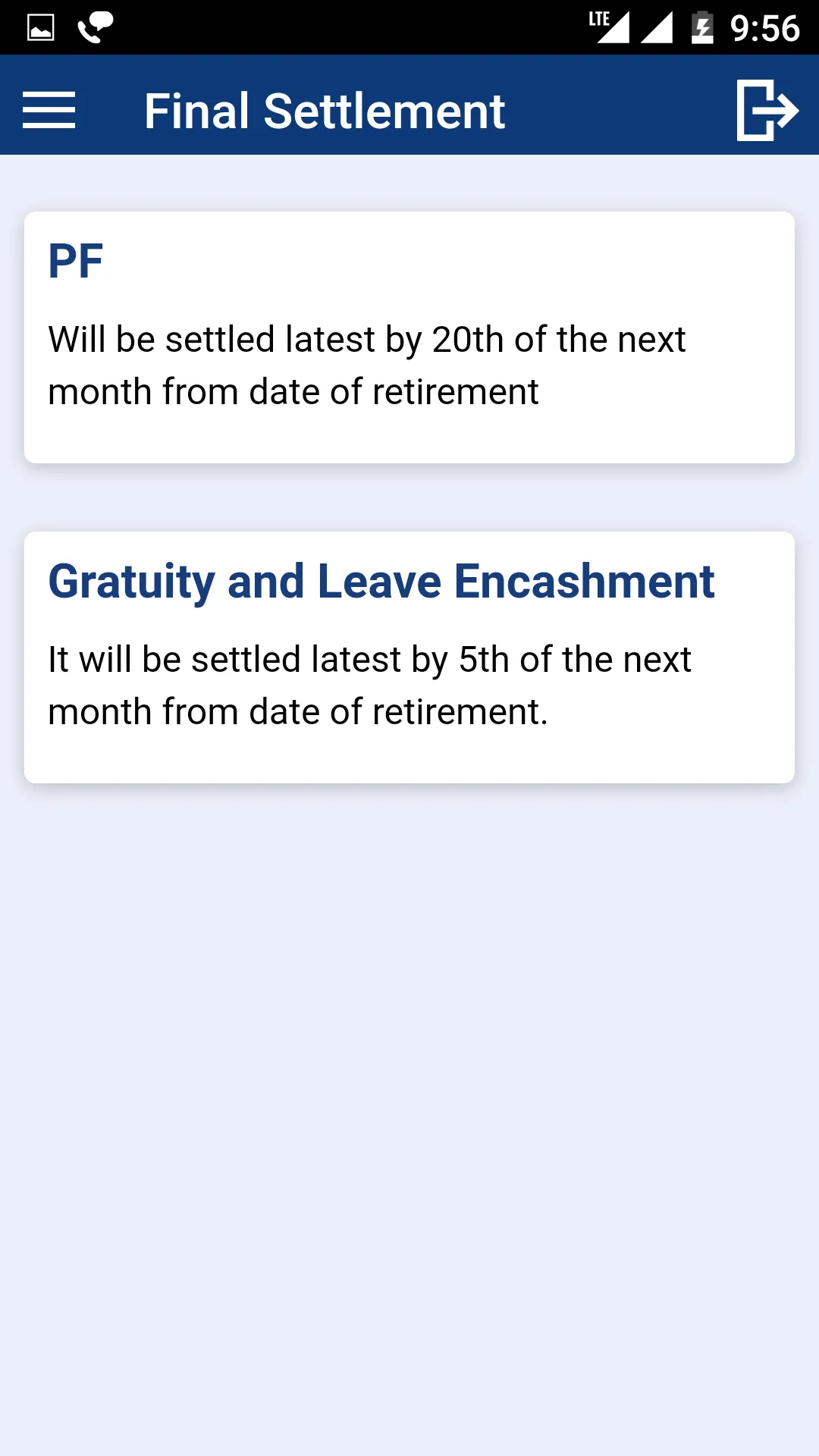Tap the charging battery icon
This screenshot has height=1456, width=819.
coord(702,25)
